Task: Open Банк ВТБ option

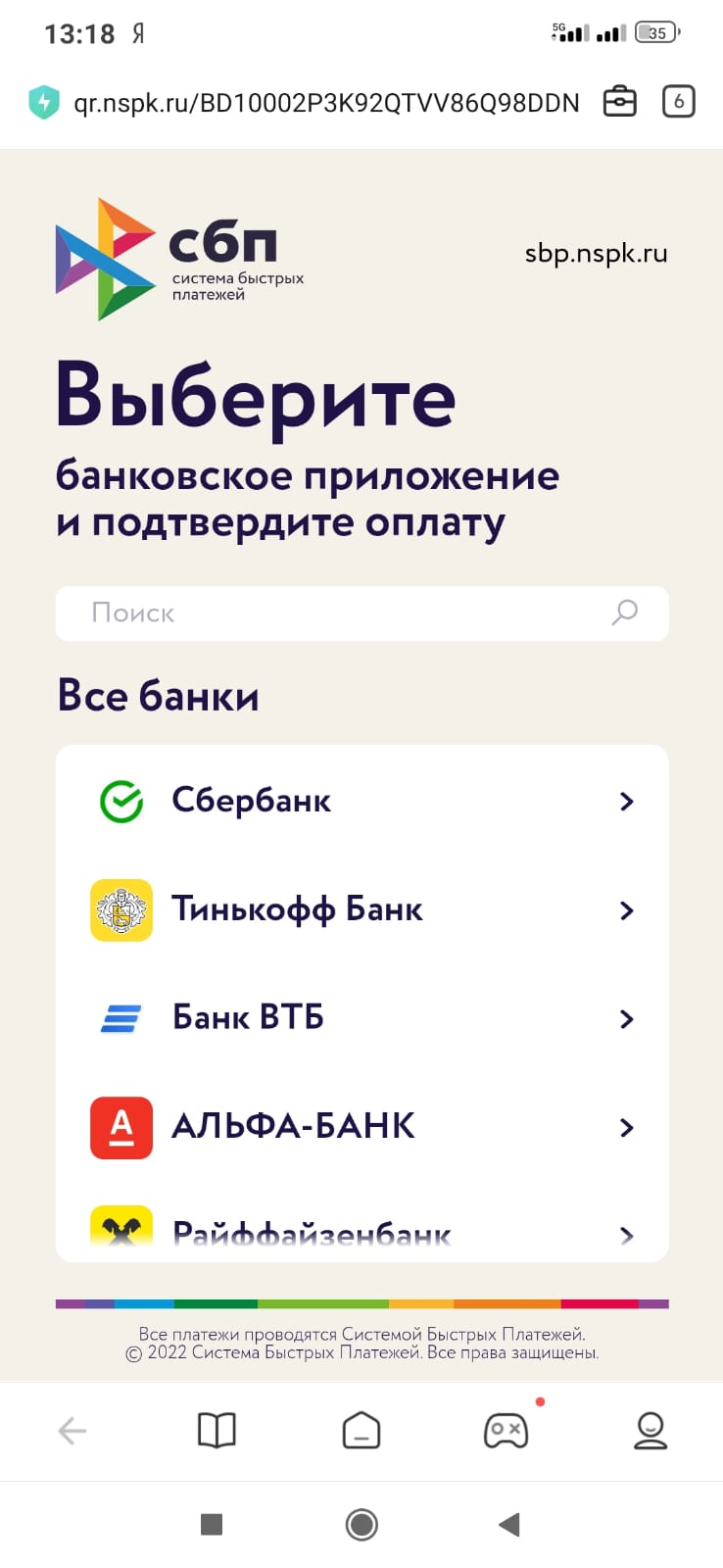Action: 361,1018
